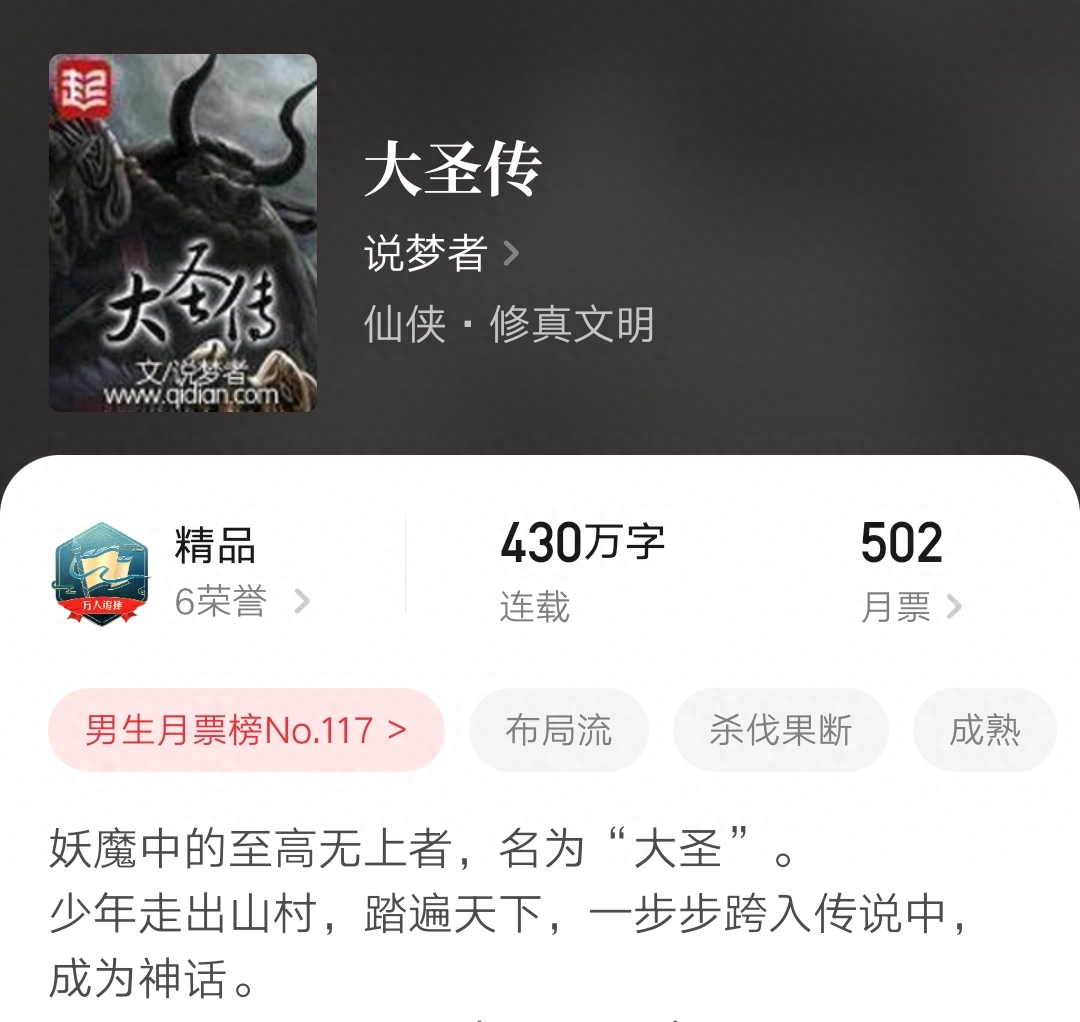Select the 成熟 tag
1080x1022 pixels.
pyautogui.click(x=984, y=730)
